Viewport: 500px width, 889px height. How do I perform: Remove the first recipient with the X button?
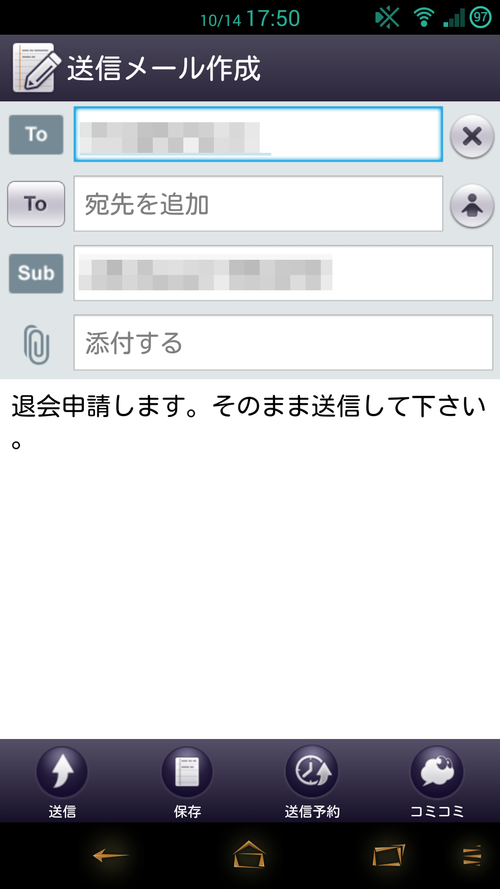(472, 136)
